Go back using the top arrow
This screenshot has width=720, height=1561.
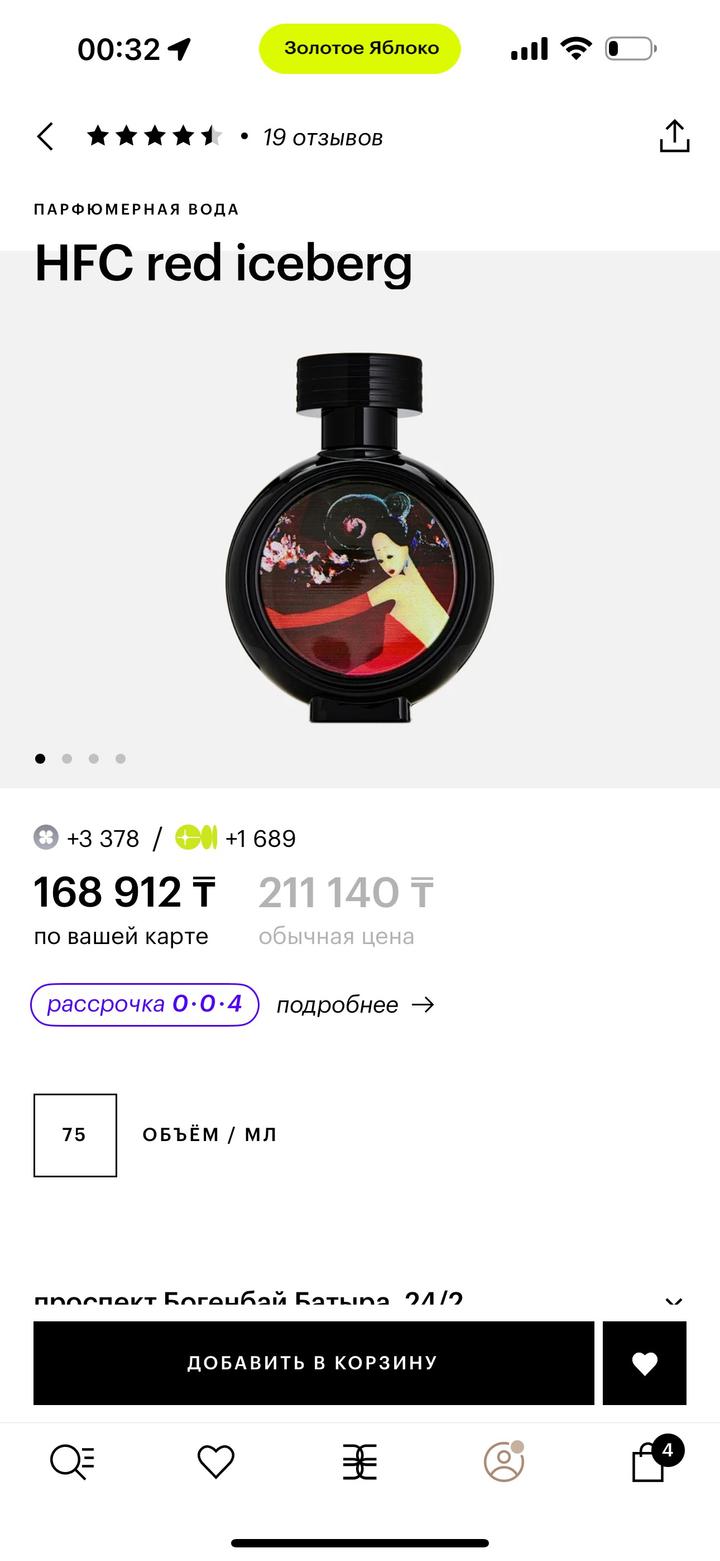tap(45, 137)
